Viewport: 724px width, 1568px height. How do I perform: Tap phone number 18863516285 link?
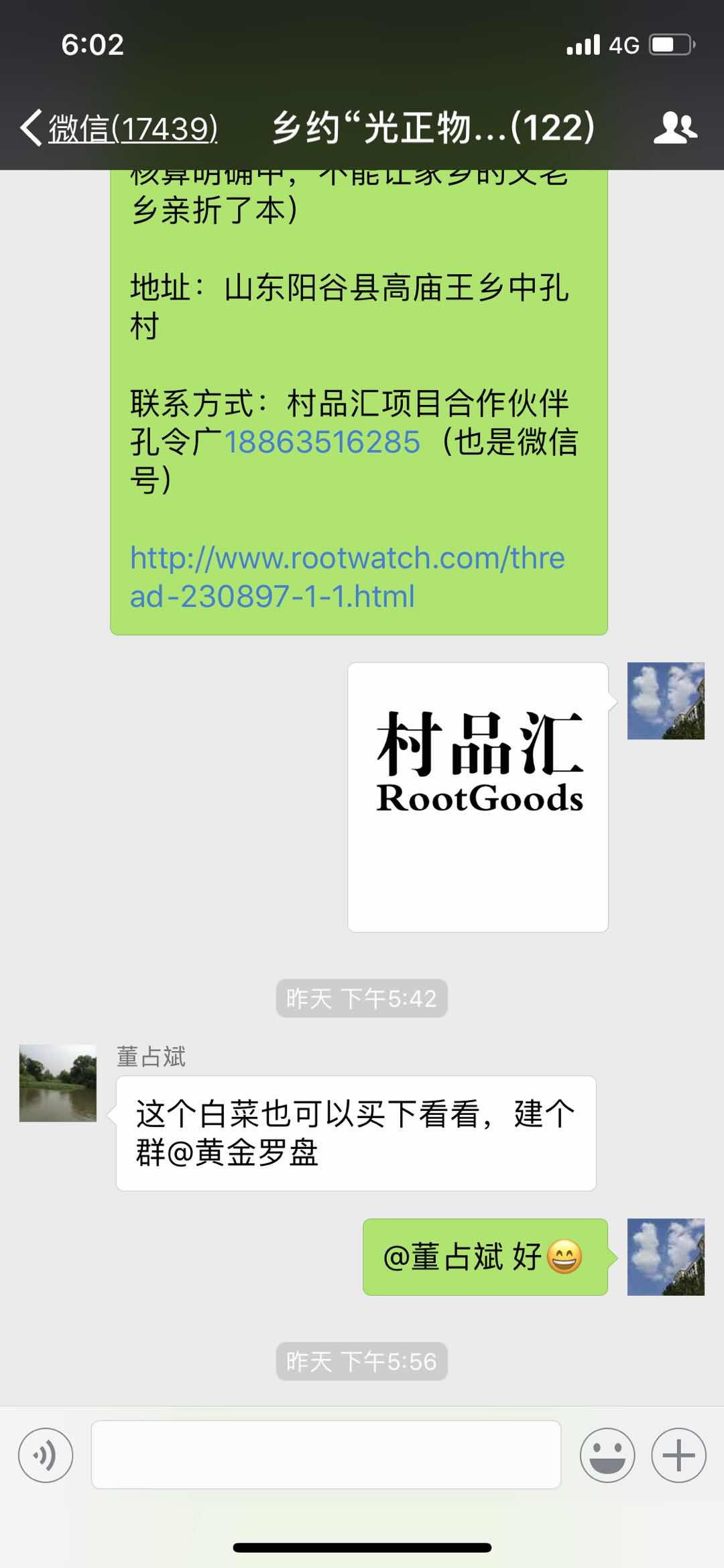(322, 442)
